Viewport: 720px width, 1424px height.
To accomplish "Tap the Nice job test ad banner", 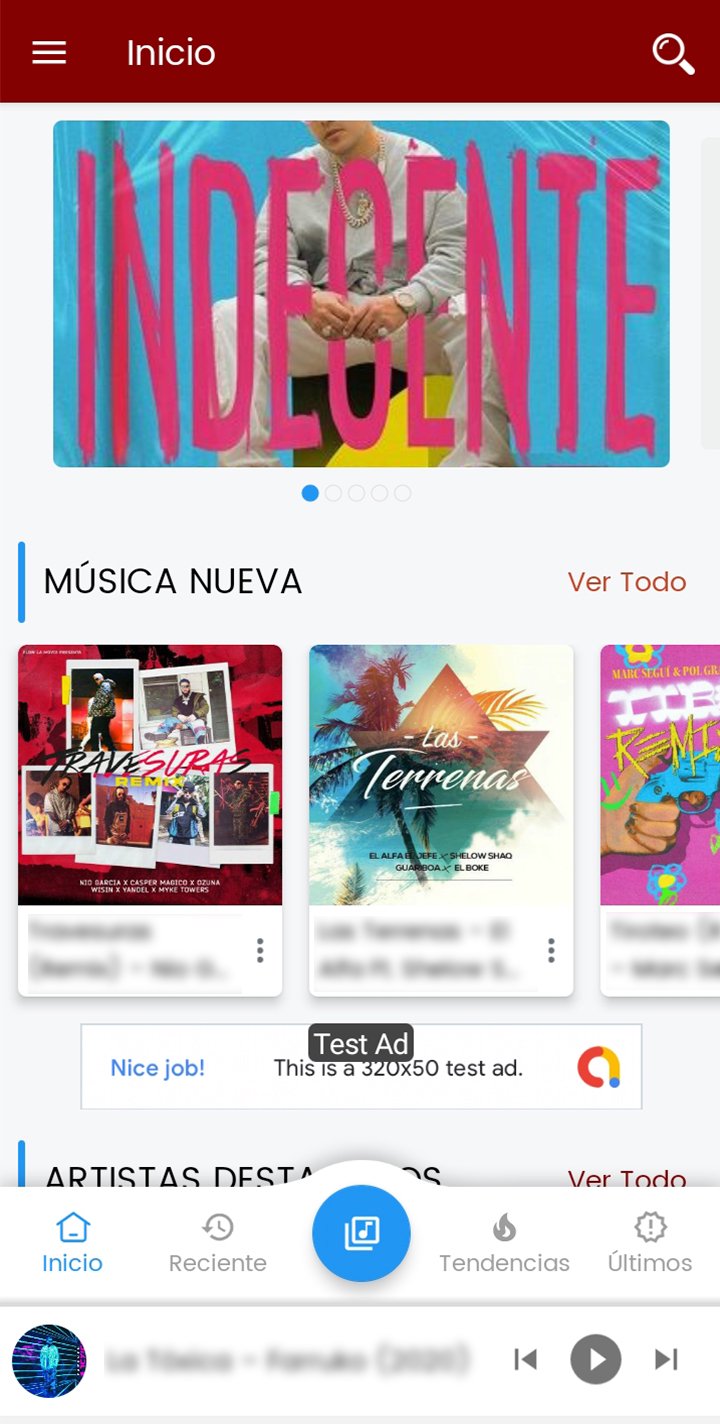I will click(x=361, y=1068).
